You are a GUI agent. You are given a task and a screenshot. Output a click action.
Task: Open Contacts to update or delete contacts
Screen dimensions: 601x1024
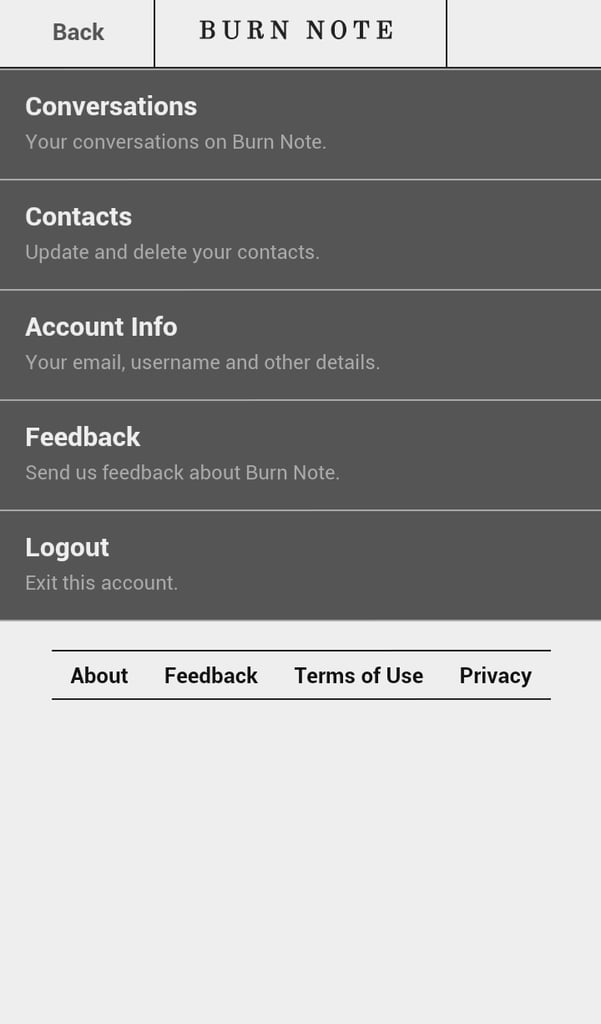(300, 234)
